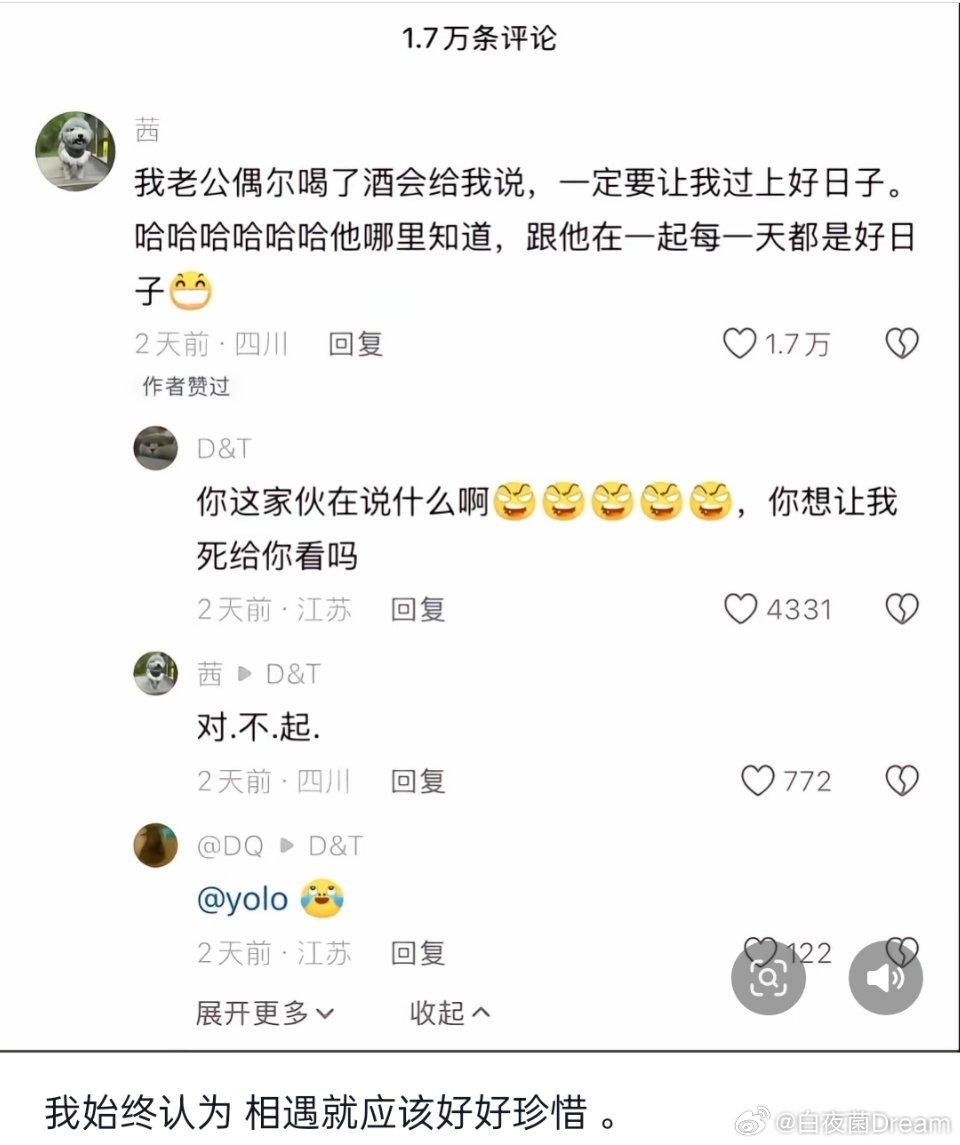
Task: Click the heart icon on 茜's top comment
Action: tap(740, 343)
